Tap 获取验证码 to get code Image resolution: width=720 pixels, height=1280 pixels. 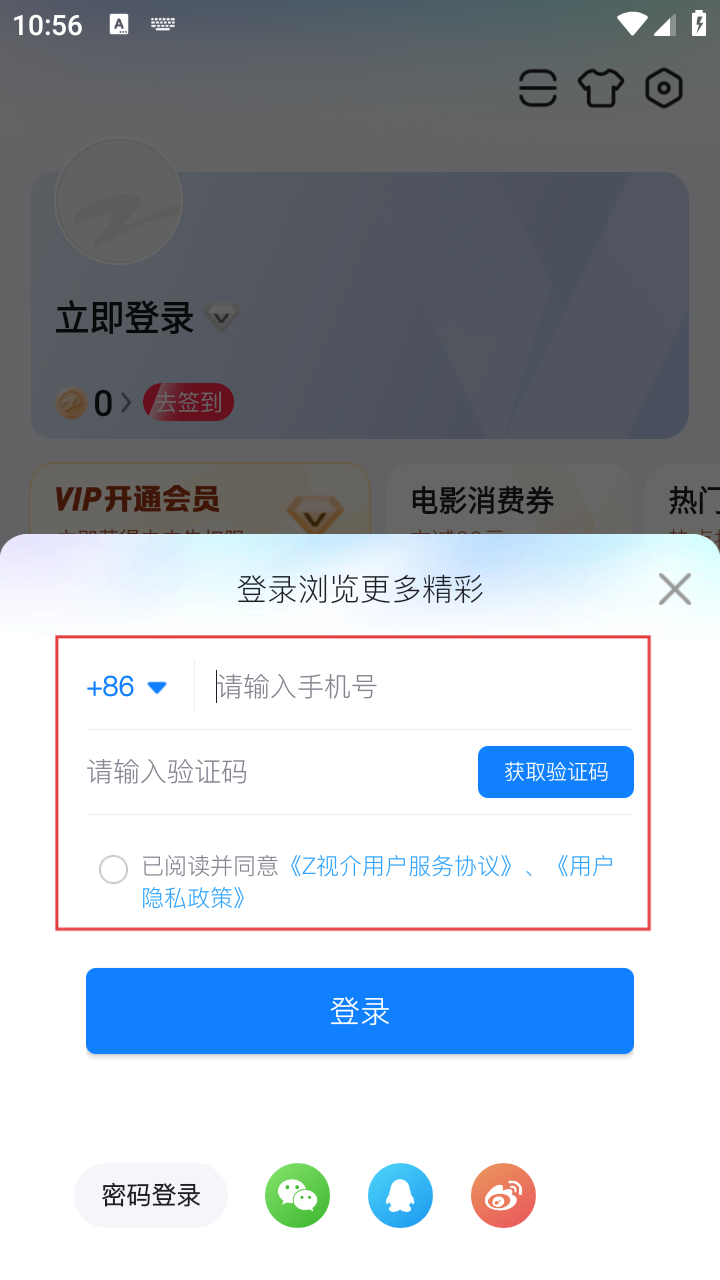(x=555, y=772)
